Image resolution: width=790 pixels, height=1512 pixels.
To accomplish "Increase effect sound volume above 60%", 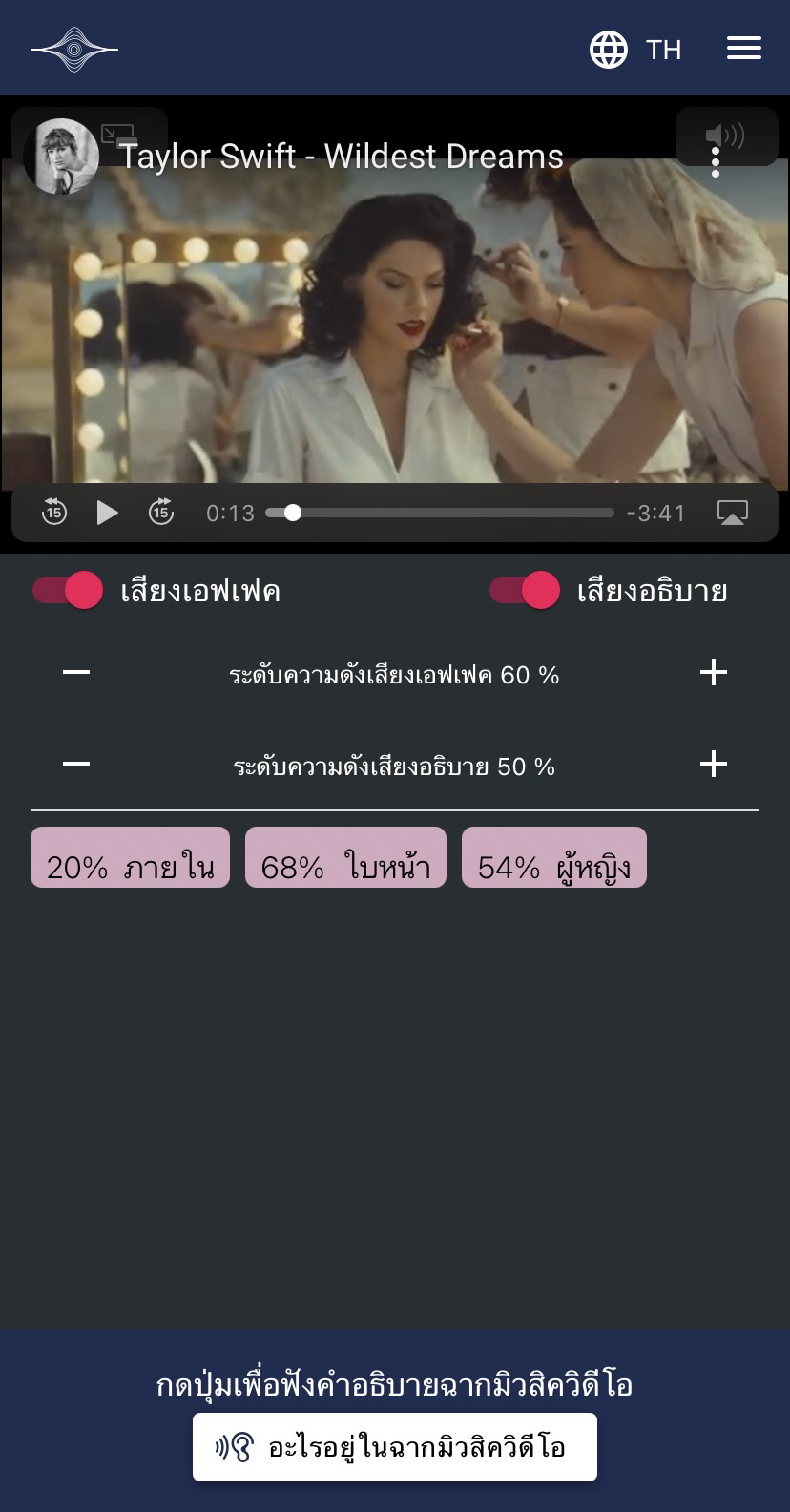I will pos(713,673).
